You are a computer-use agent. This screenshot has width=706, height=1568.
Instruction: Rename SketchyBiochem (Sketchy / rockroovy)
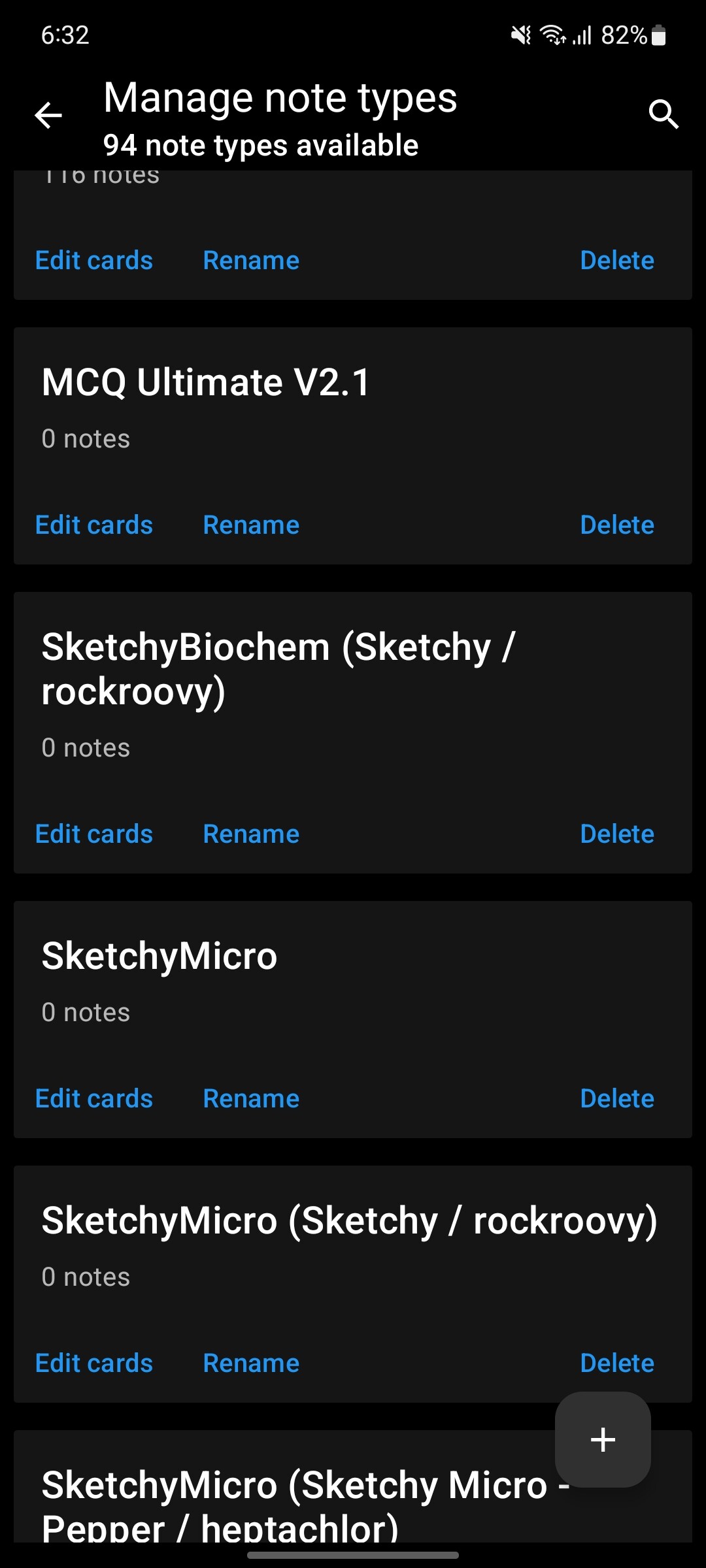tap(251, 834)
